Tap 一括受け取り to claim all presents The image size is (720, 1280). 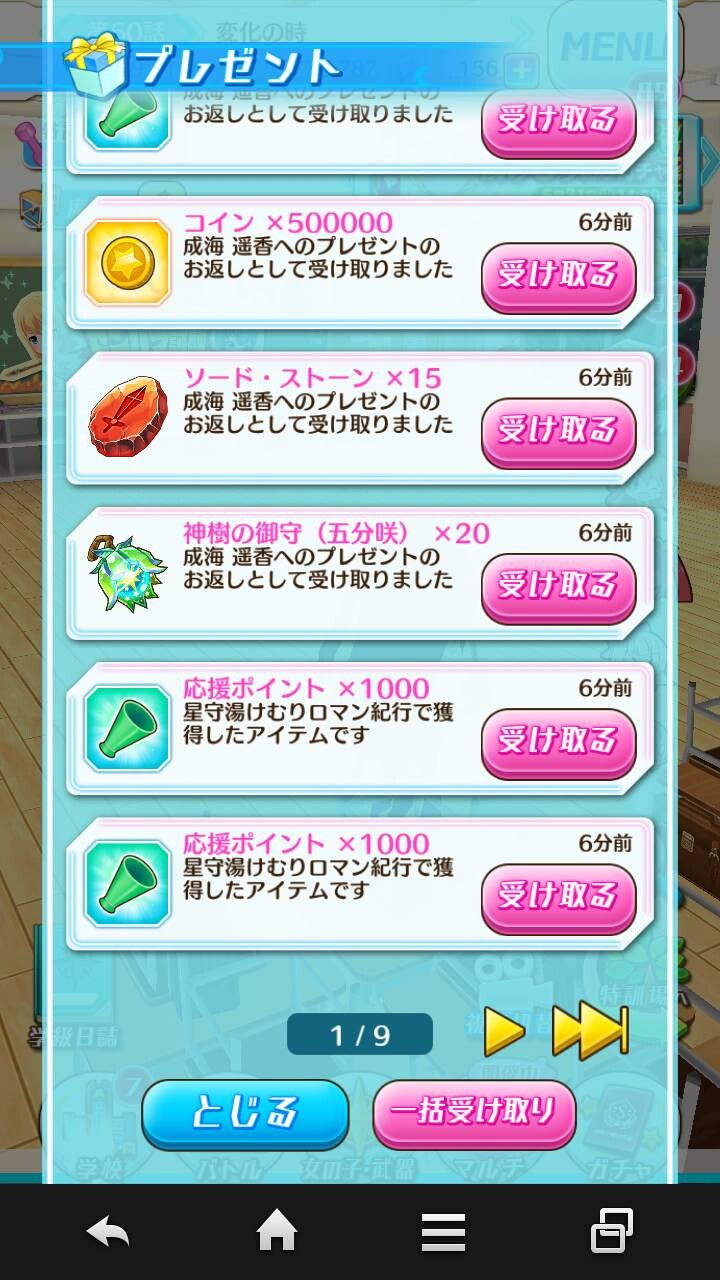pos(475,1114)
